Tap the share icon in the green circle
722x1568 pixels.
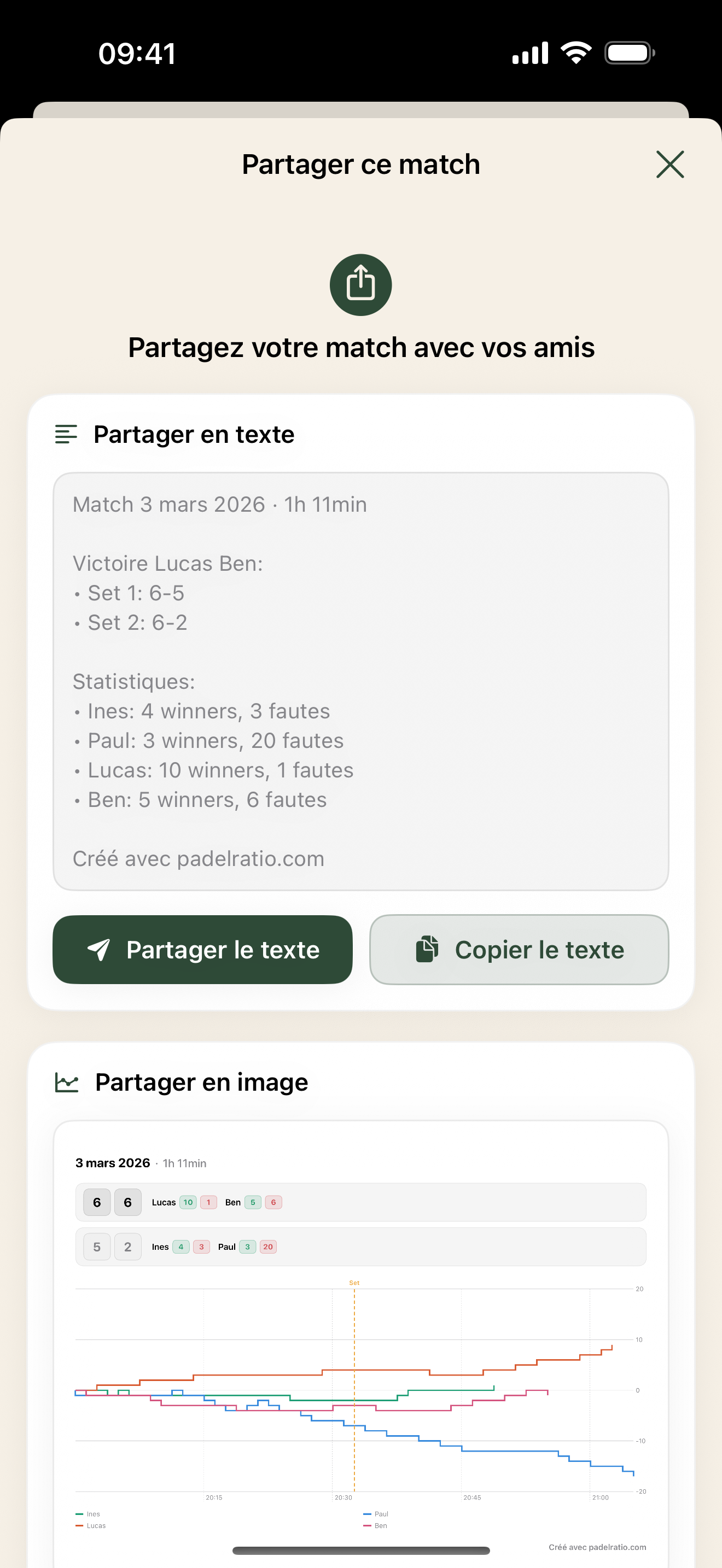click(360, 284)
